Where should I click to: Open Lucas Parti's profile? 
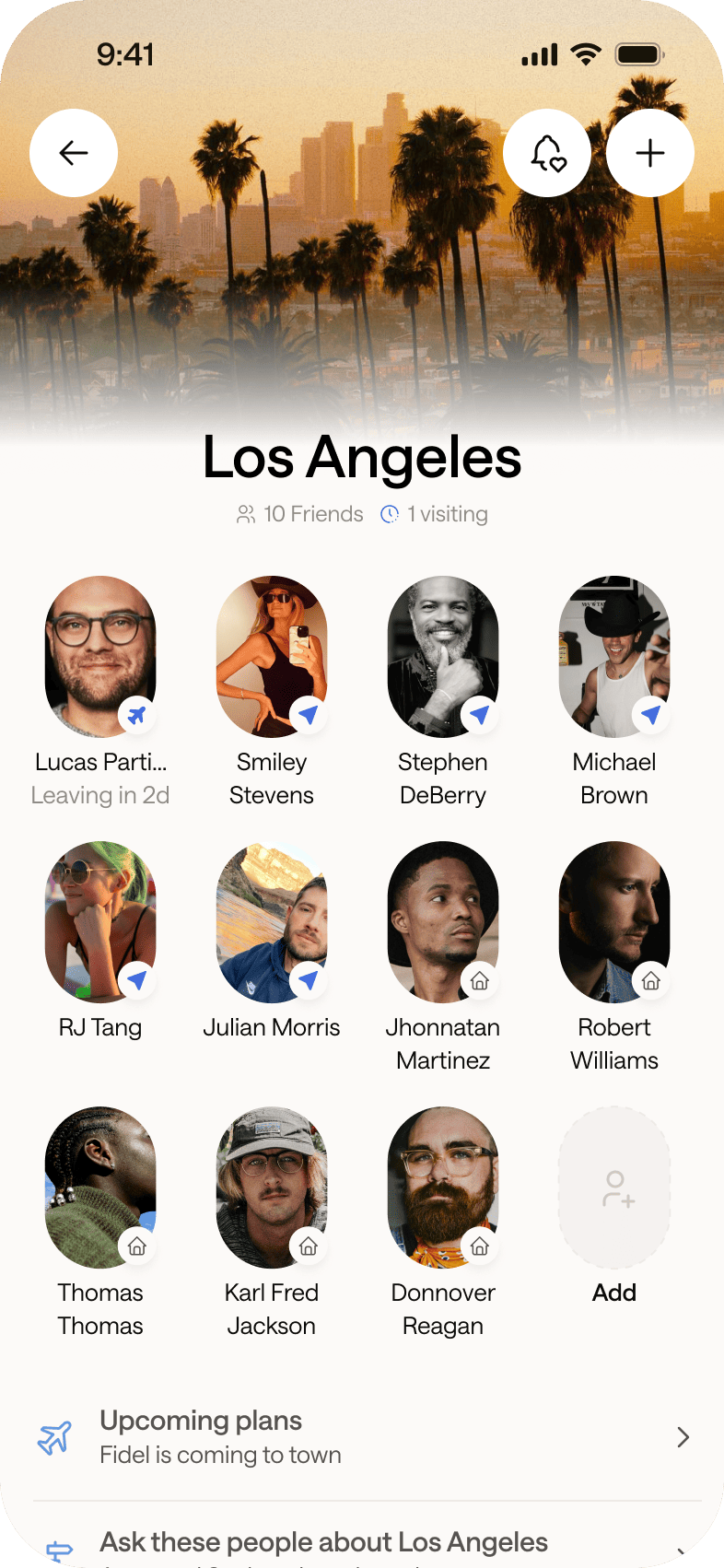click(100, 657)
